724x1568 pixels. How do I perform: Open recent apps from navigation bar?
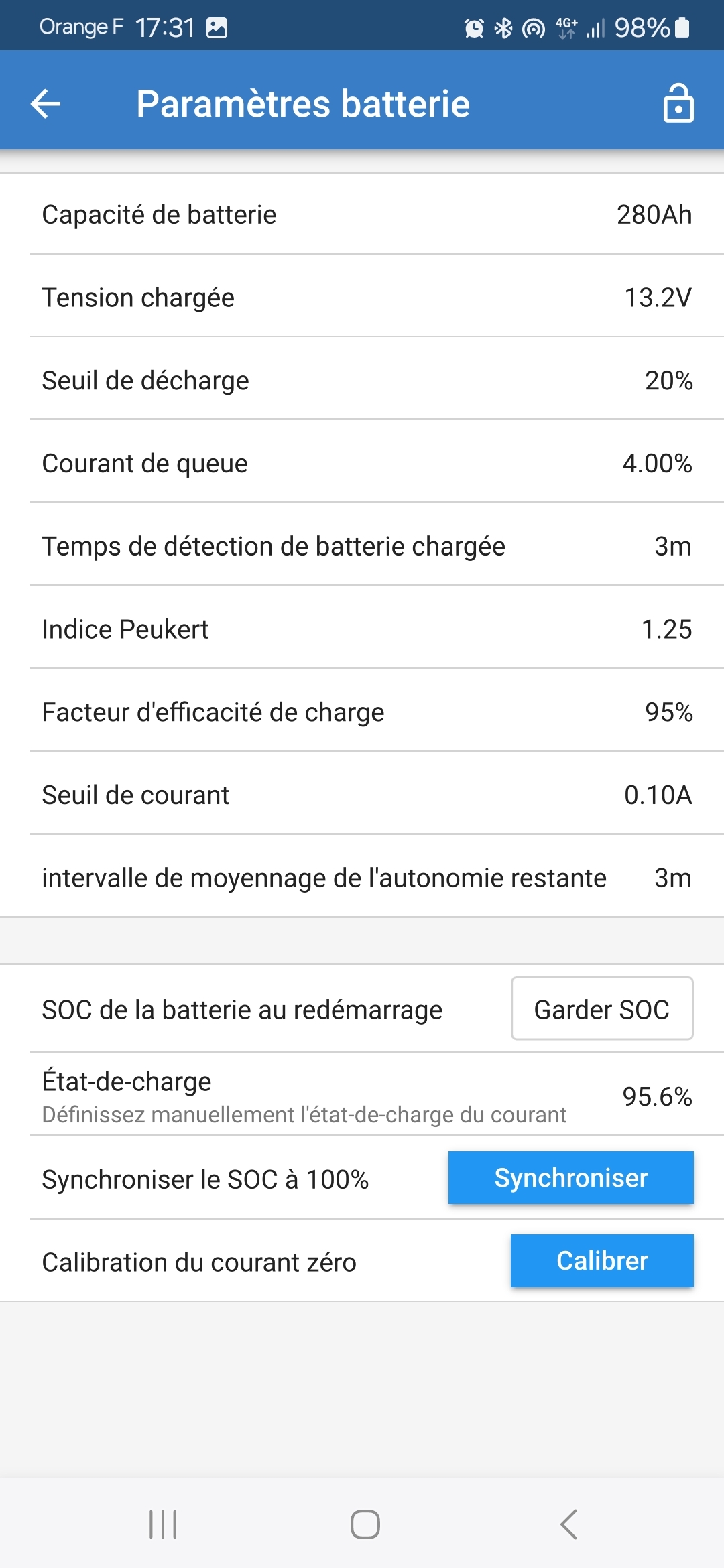[163, 1524]
